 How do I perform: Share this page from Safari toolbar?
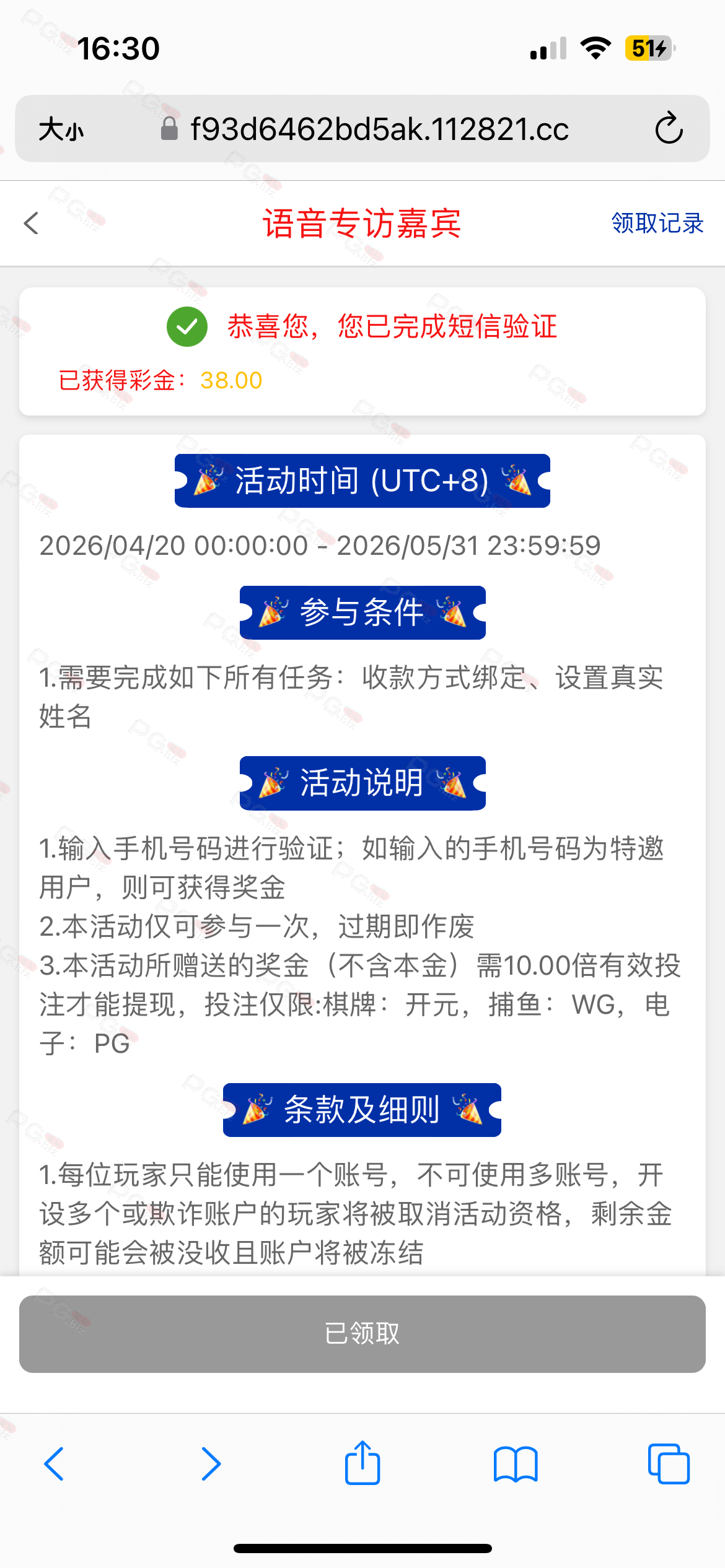(x=362, y=1463)
